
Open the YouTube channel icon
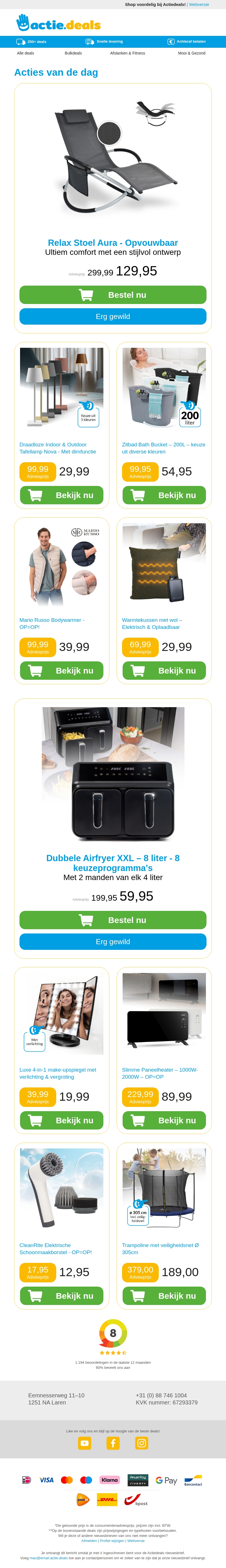pos(85,1443)
